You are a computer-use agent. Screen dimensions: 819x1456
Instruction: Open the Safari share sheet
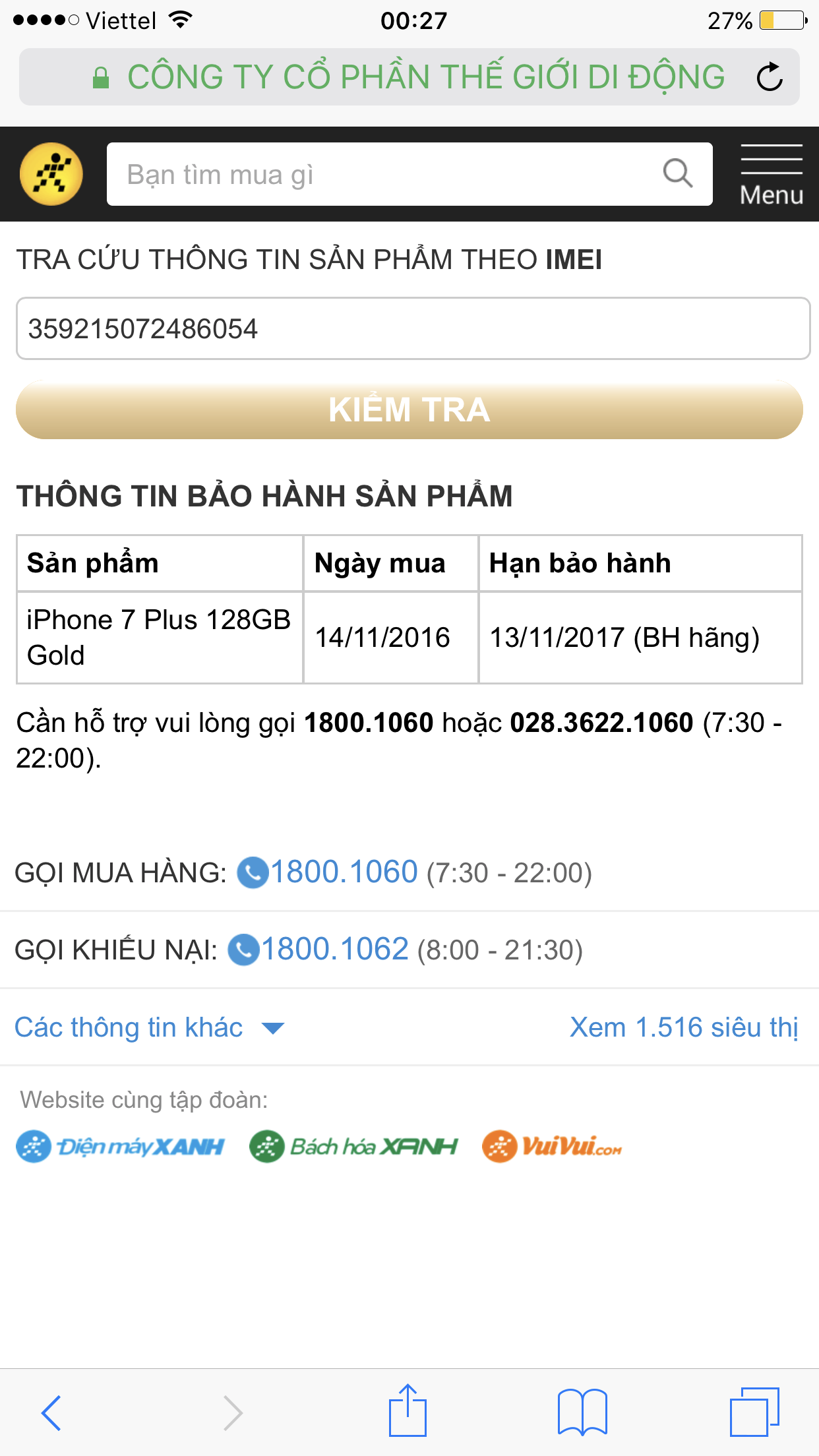[408, 1410]
